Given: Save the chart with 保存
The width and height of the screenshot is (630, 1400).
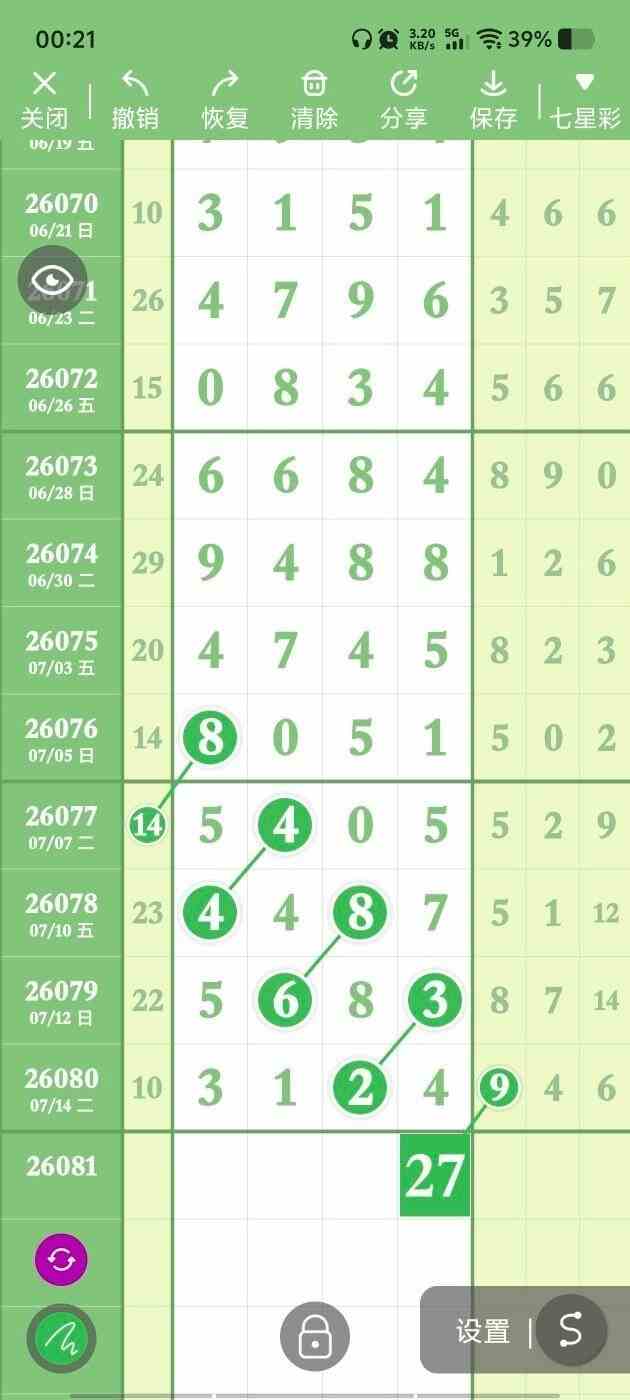Looking at the screenshot, I should [493, 100].
